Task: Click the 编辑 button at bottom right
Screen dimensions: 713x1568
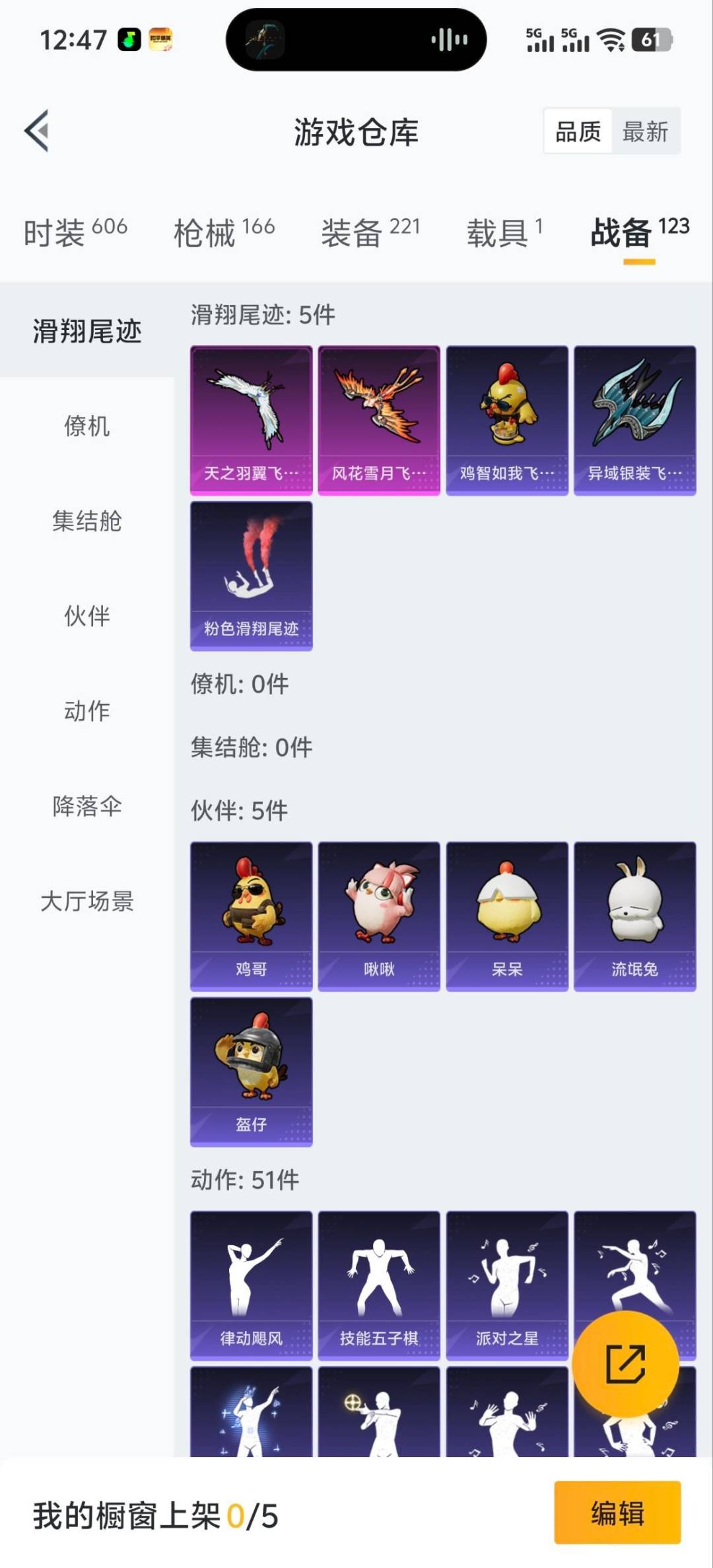Action: 617,1515
